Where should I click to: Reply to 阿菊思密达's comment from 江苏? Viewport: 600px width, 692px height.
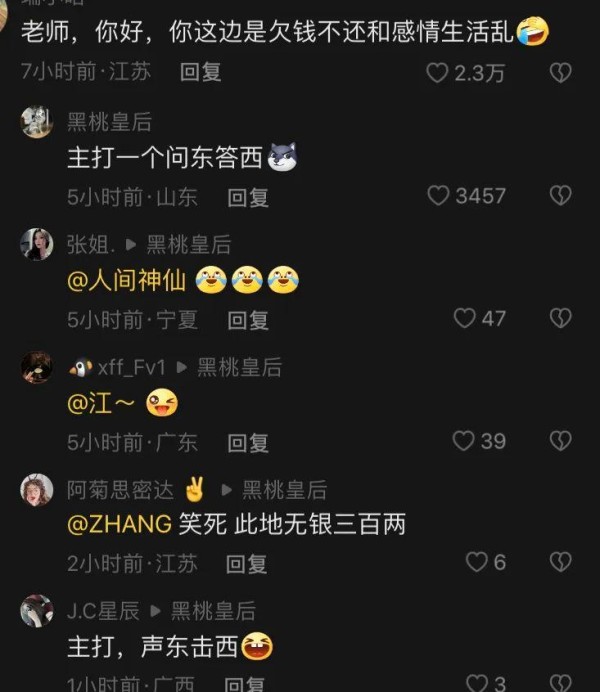(246, 564)
